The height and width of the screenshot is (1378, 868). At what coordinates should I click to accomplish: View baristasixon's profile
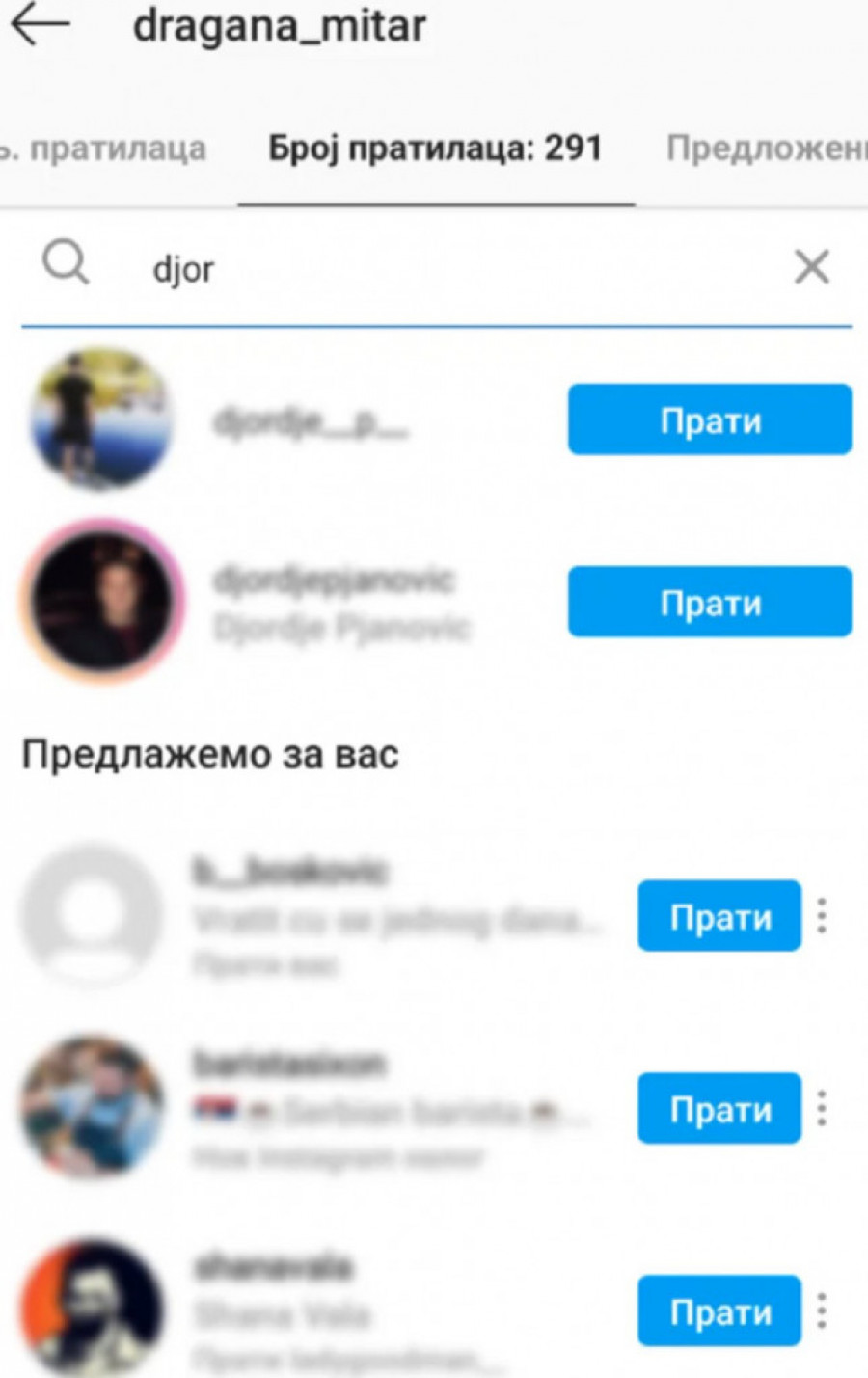(x=289, y=1066)
